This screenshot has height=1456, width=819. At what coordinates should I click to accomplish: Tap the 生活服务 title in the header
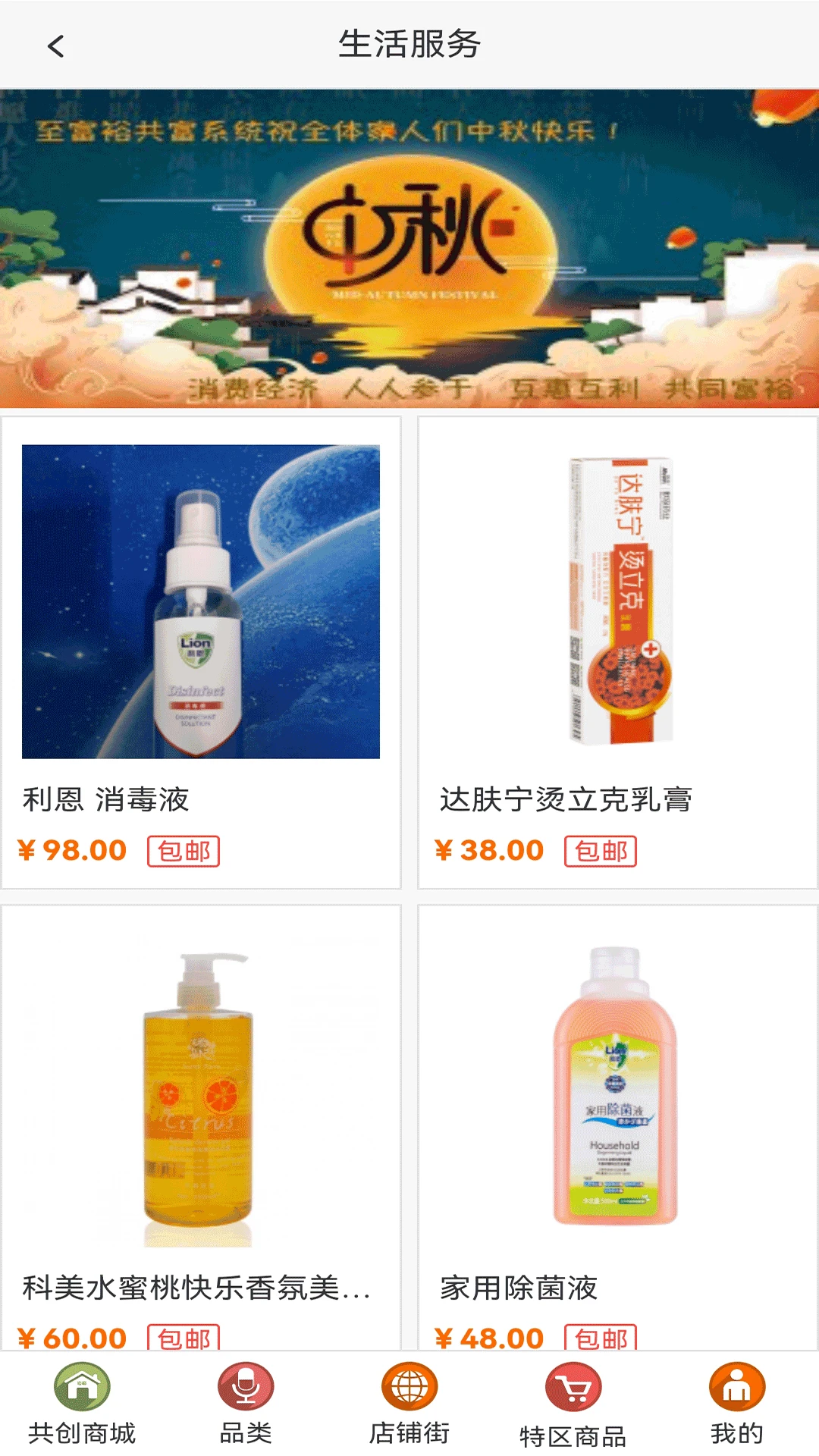409,43
